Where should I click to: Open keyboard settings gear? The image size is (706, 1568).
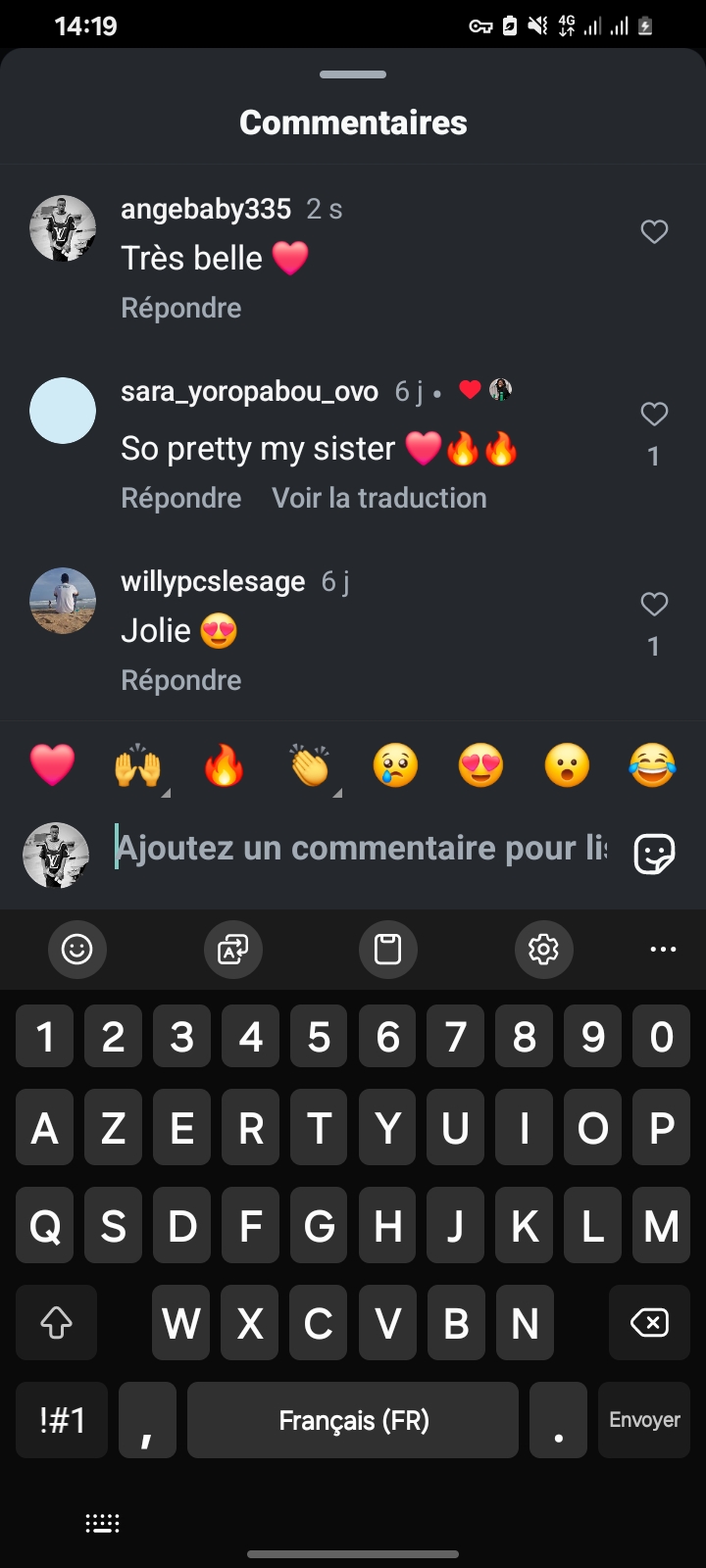click(x=543, y=949)
